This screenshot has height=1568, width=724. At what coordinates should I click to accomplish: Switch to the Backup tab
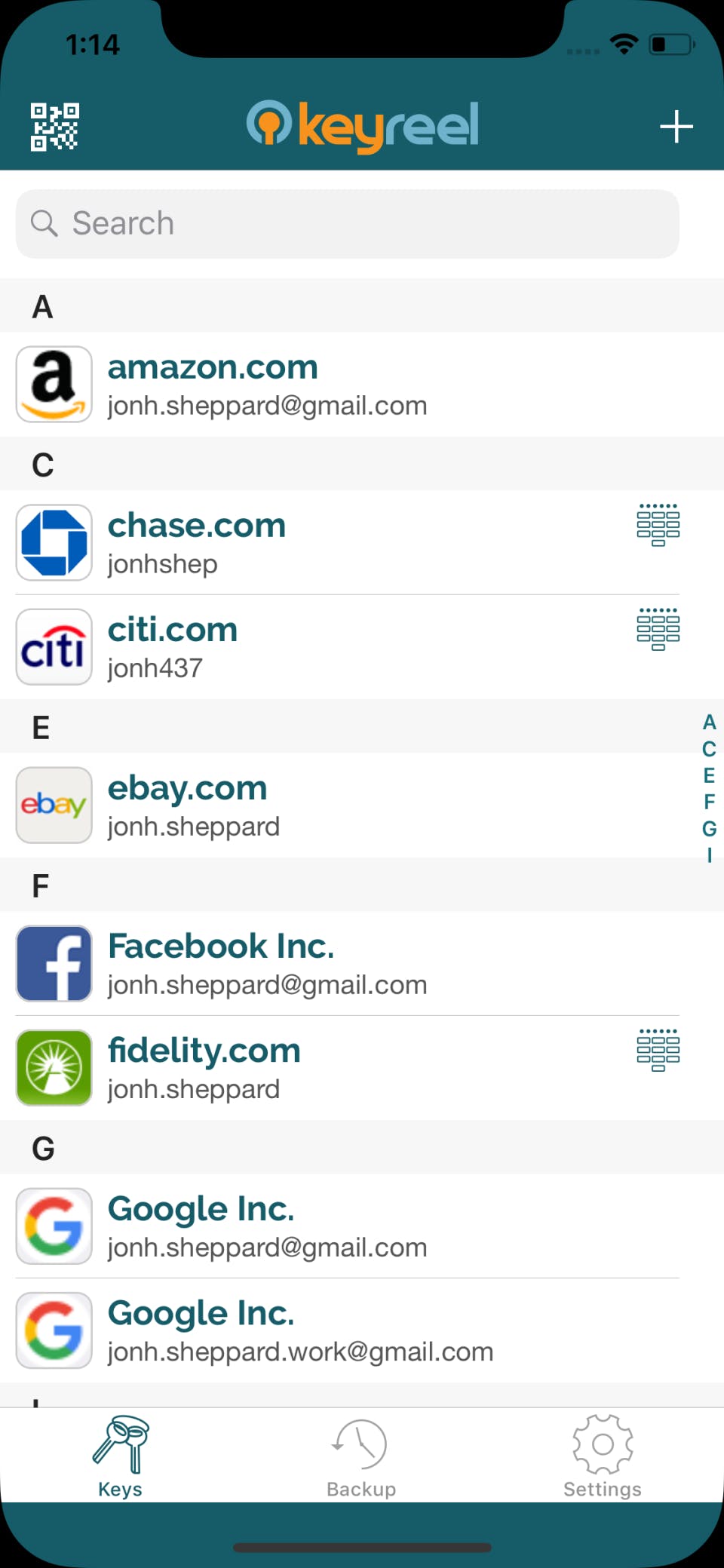click(x=361, y=1457)
